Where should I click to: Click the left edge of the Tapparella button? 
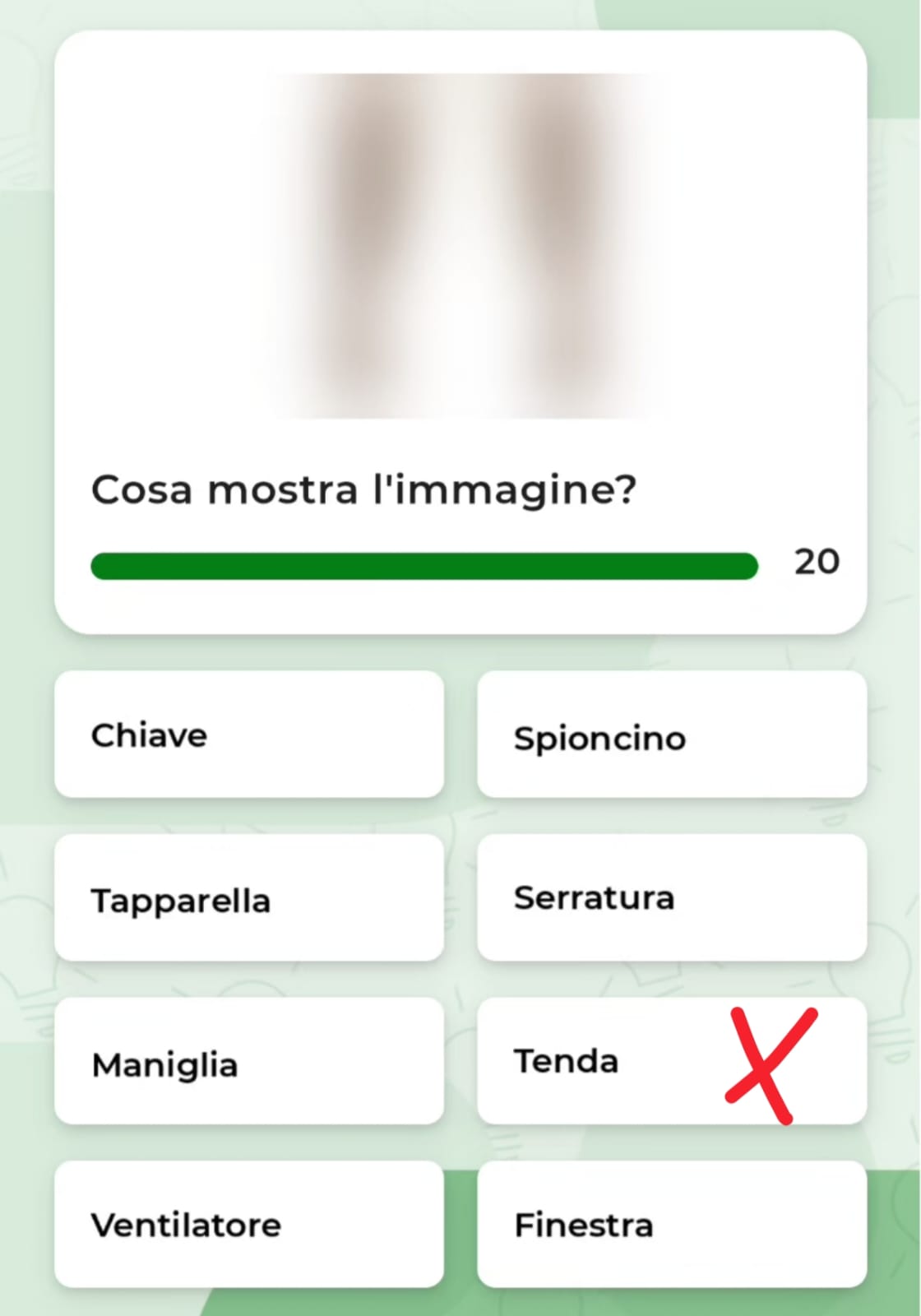(x=58, y=897)
